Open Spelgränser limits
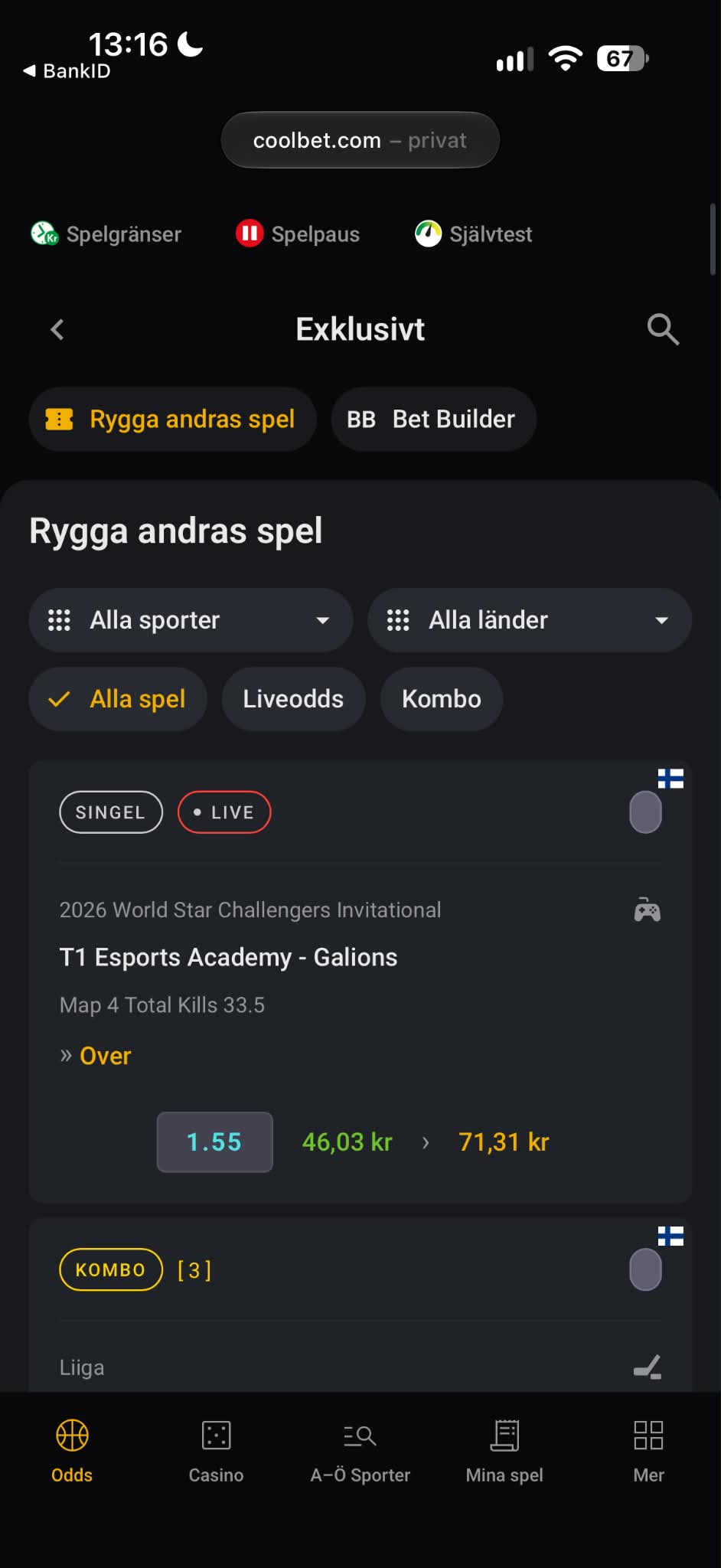Screen dimensions: 721x1568 coord(106,234)
